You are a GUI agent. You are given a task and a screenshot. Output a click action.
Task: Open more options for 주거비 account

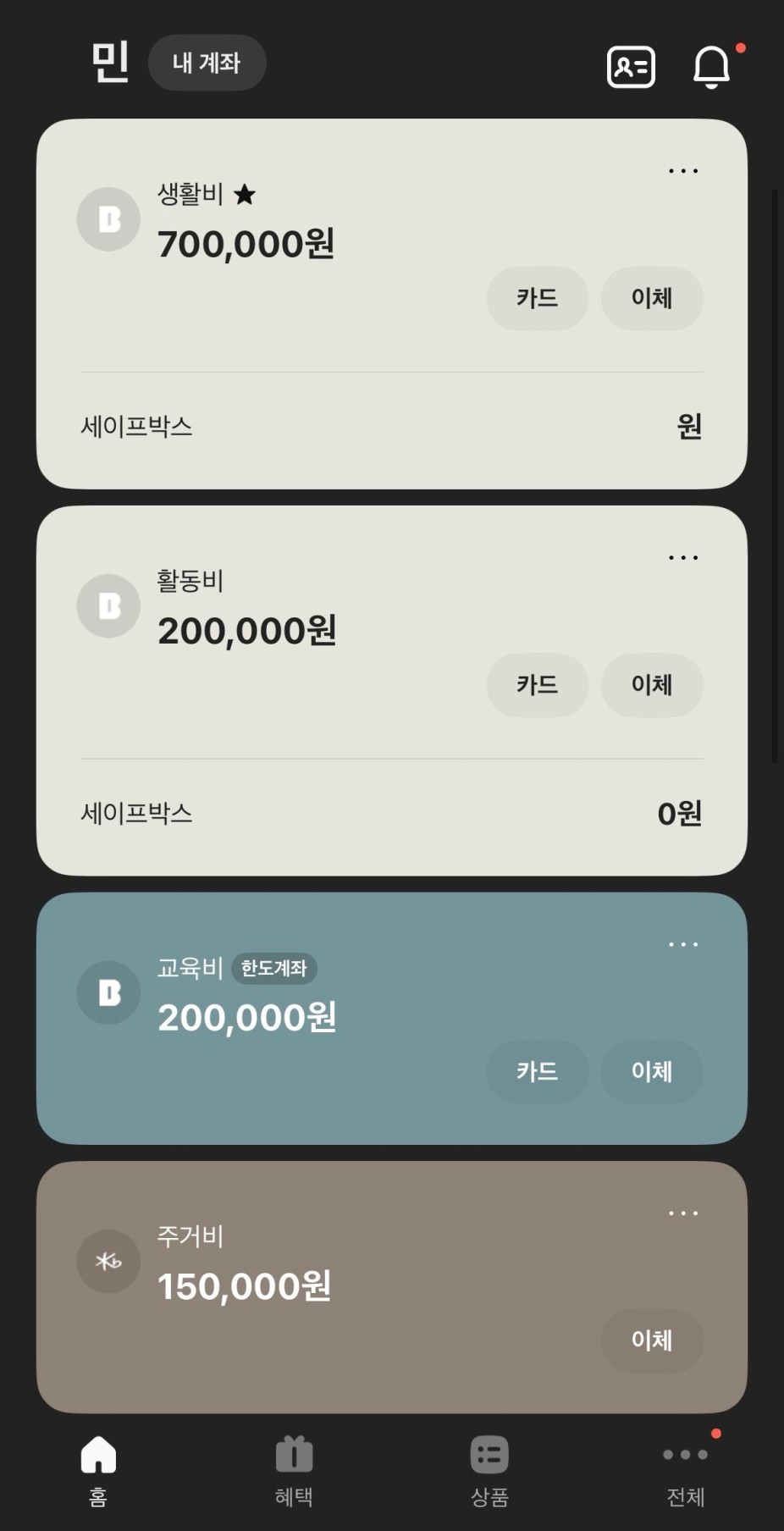[x=682, y=1213]
